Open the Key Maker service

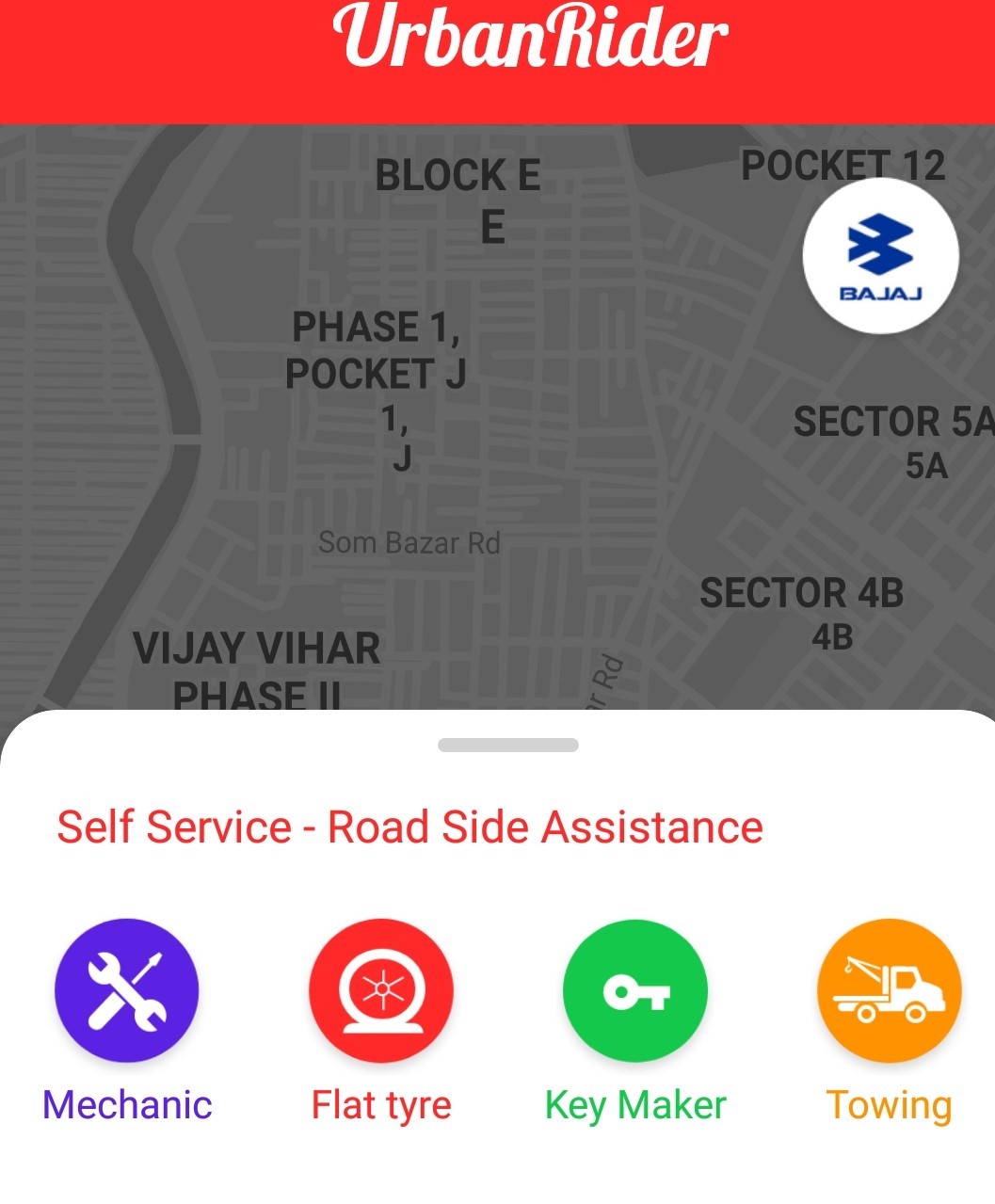point(635,990)
